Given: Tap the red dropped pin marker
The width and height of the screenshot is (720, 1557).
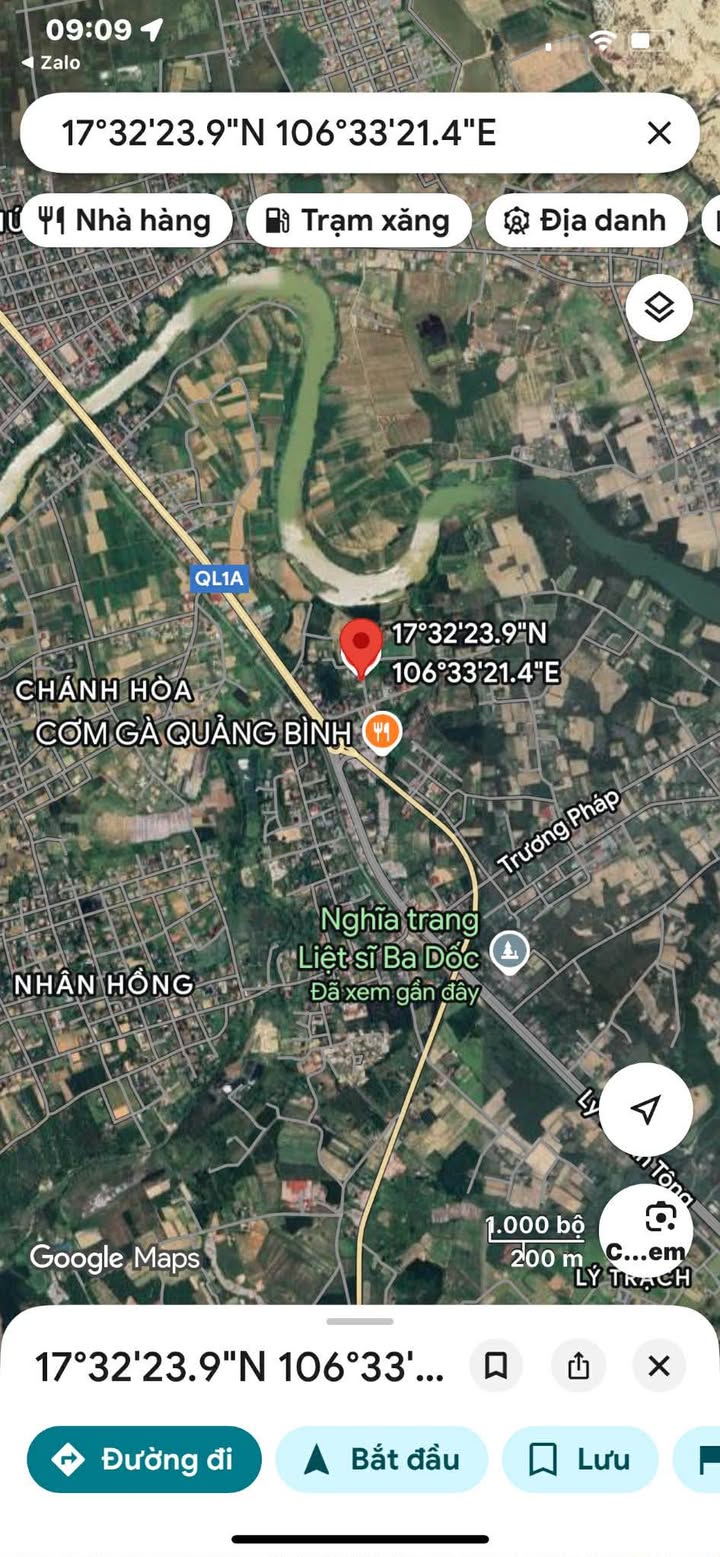Looking at the screenshot, I should (361, 648).
